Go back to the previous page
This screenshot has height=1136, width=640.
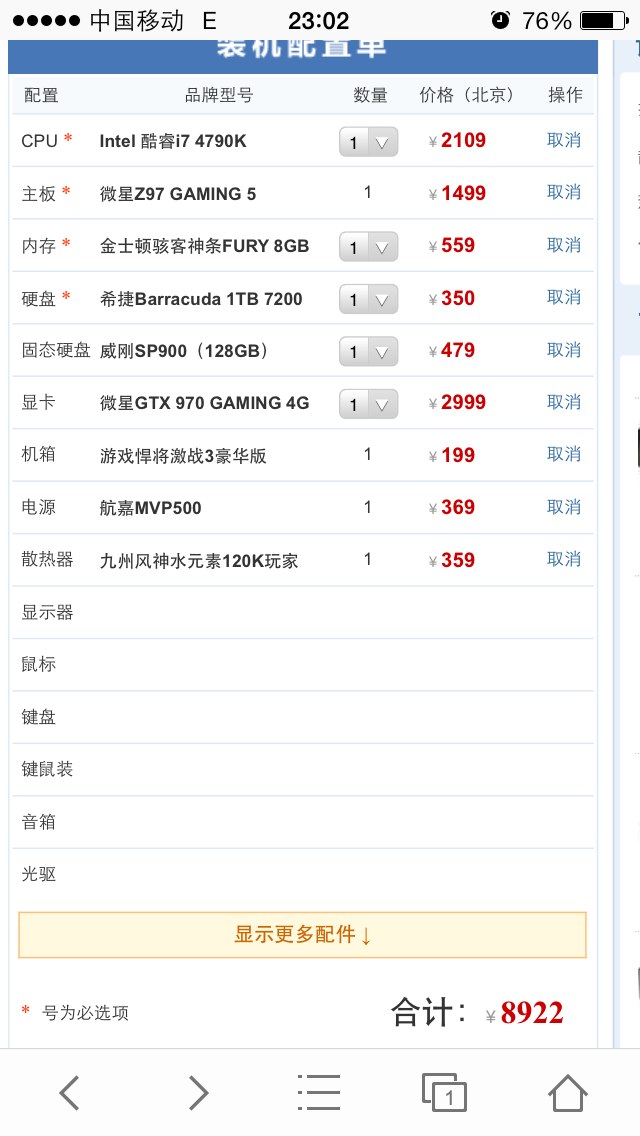[x=69, y=1092]
